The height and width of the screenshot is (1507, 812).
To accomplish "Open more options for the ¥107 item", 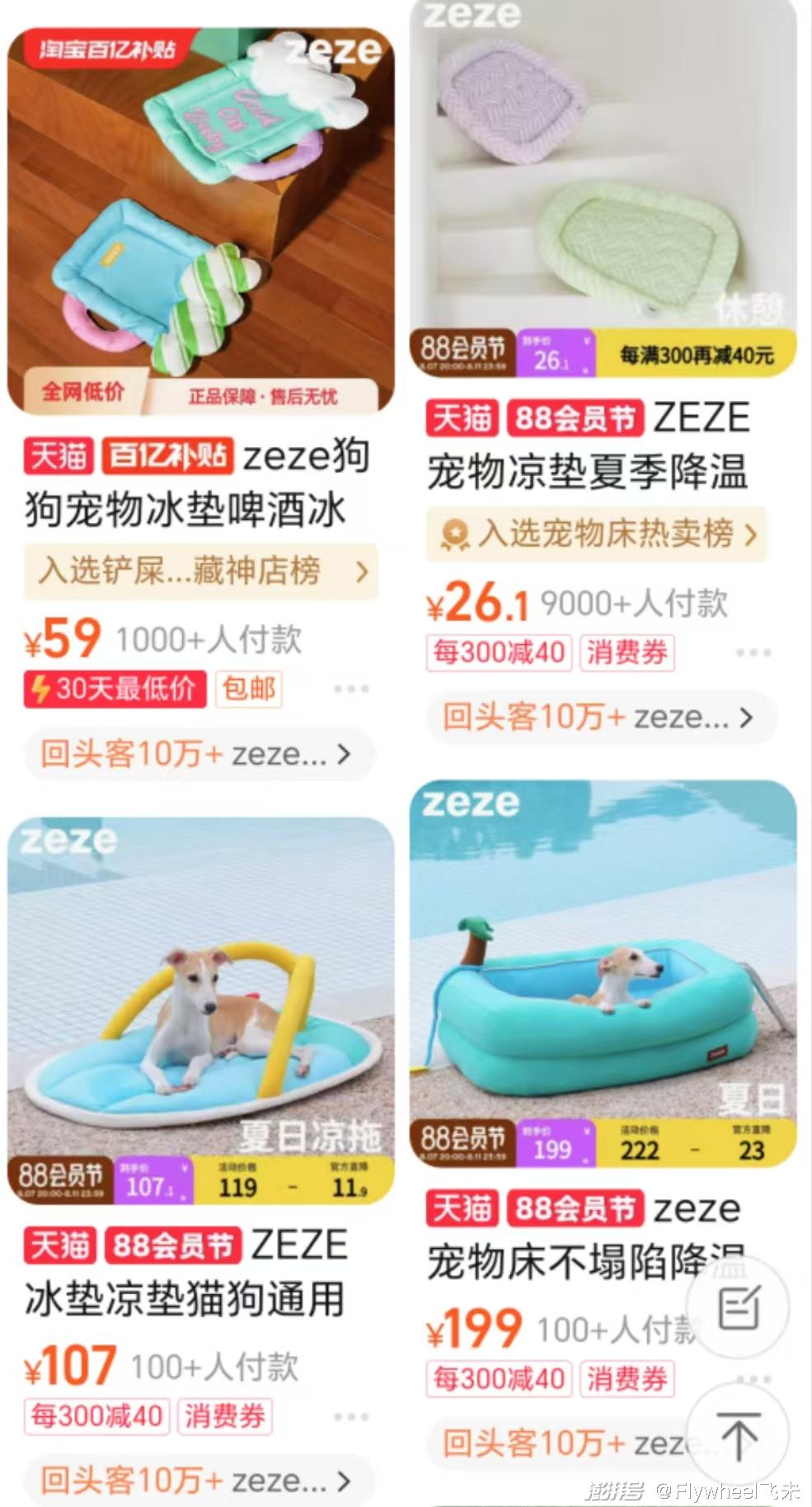I will click(x=351, y=1416).
